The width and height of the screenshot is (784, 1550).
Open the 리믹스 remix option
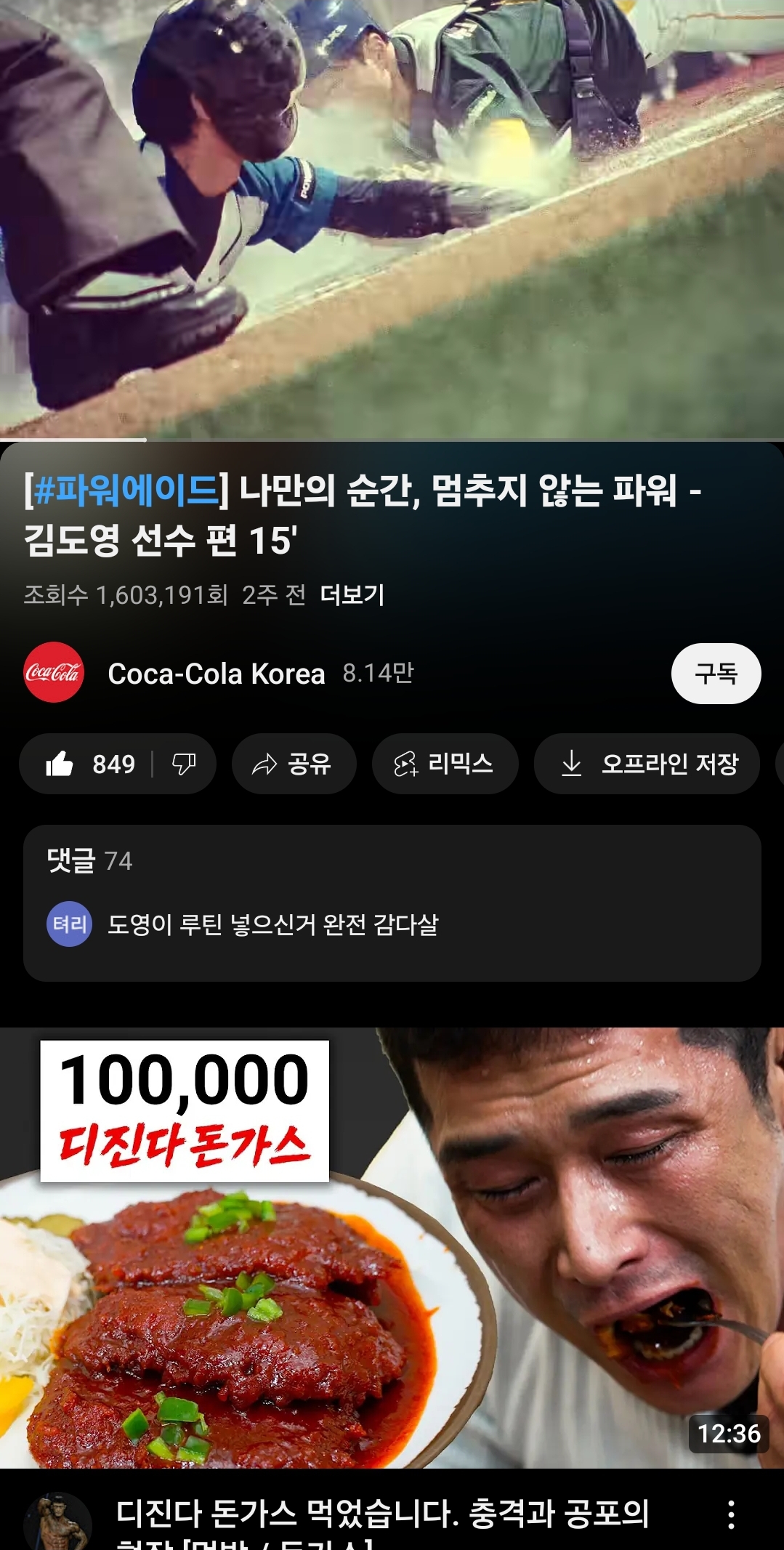(445, 764)
